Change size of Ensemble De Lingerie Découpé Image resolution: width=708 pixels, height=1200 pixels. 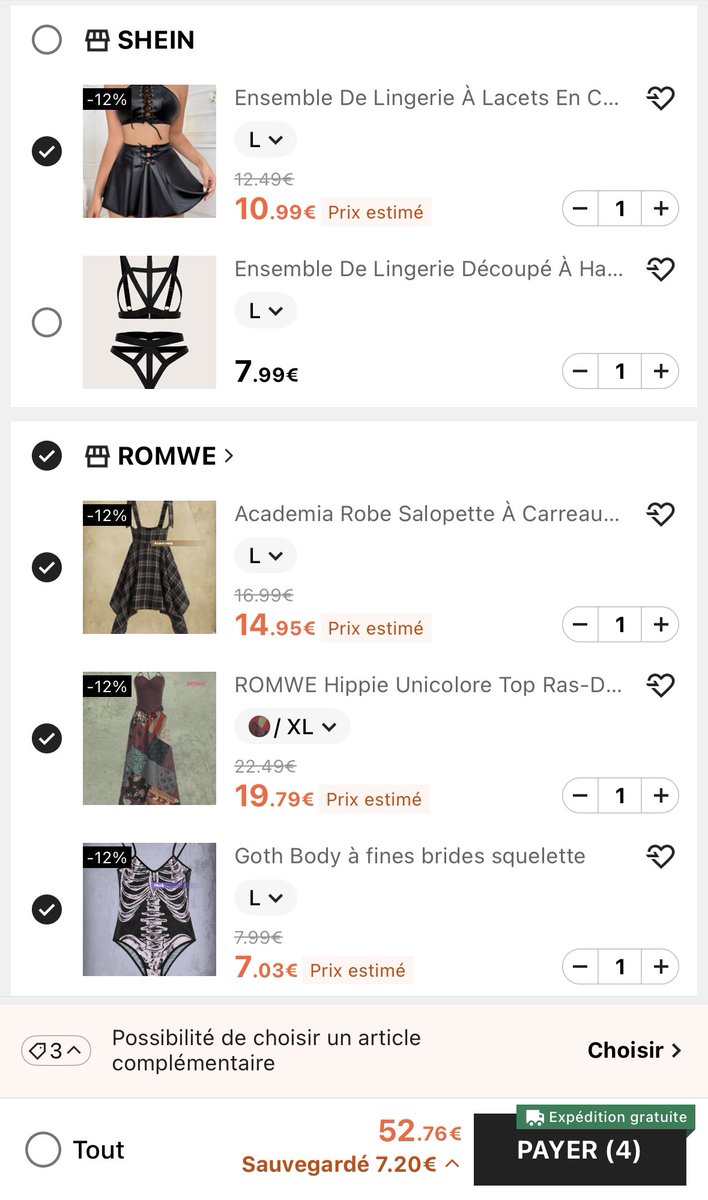pos(266,311)
